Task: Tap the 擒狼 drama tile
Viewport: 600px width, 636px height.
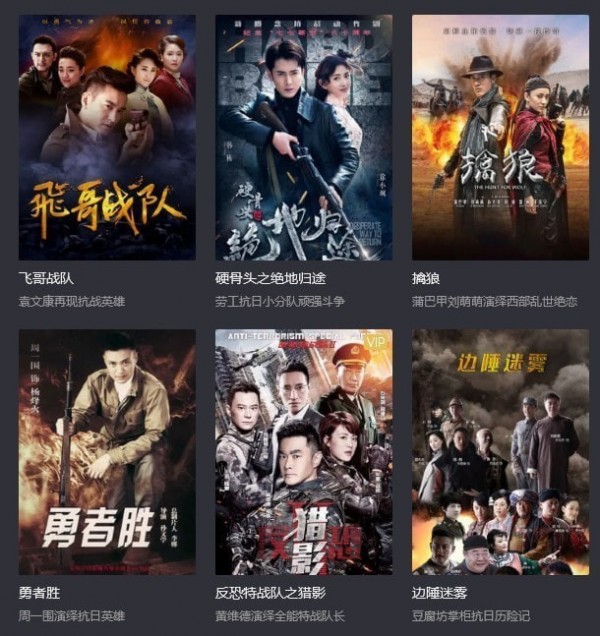Action: coord(500,137)
